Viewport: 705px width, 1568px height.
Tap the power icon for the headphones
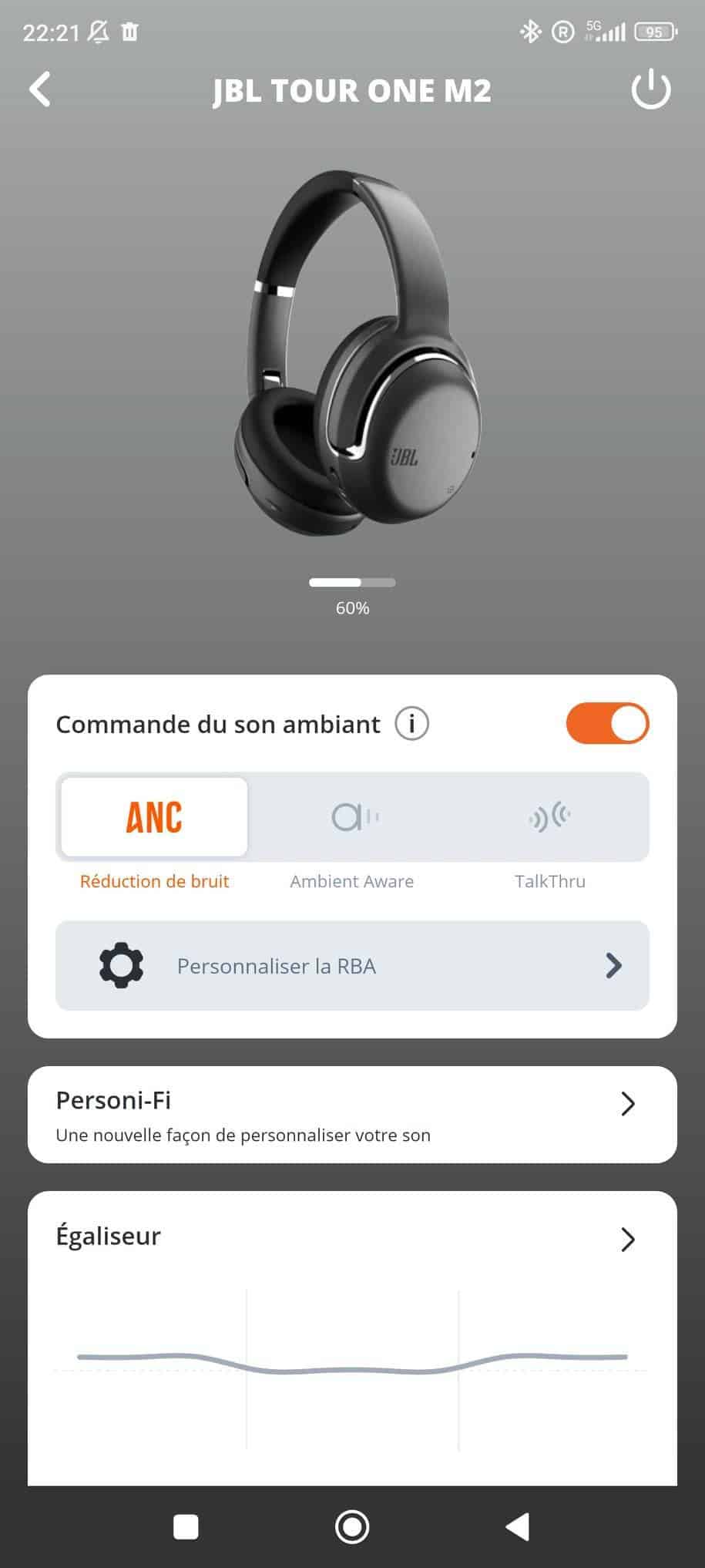pos(651,89)
